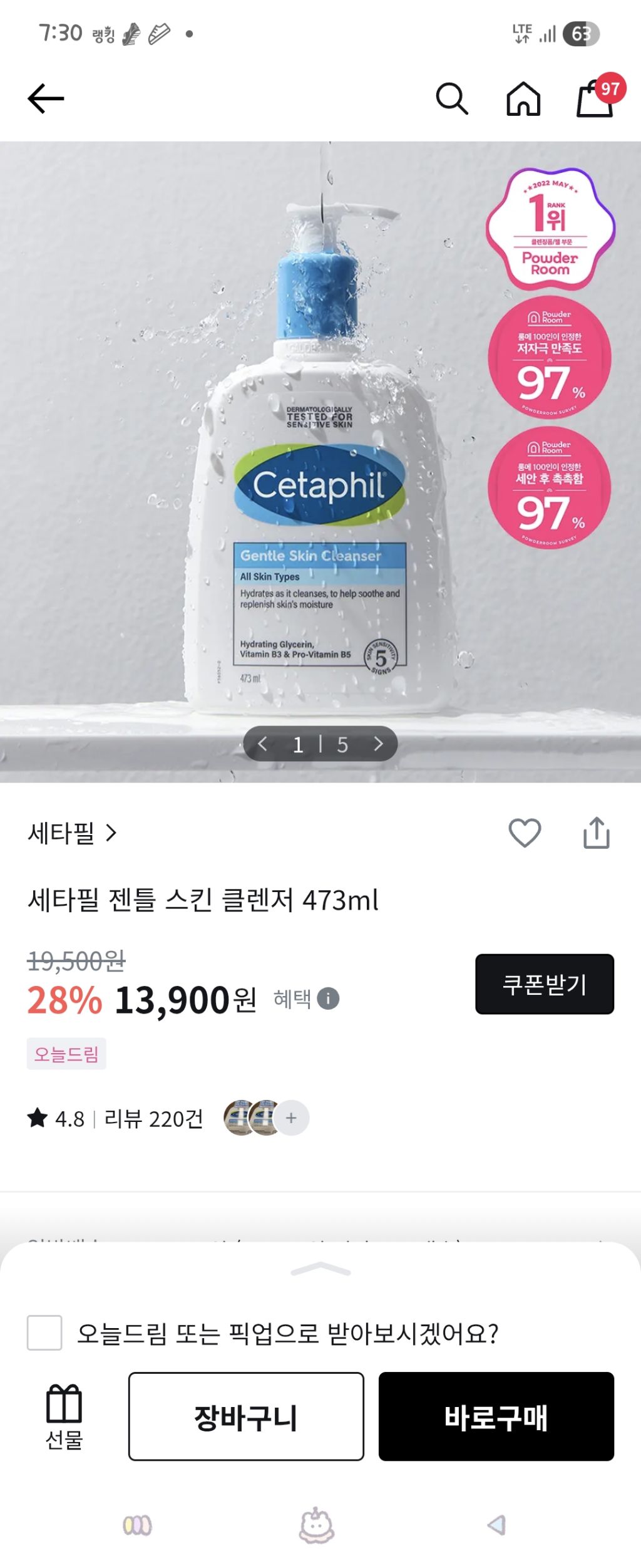Open system recent apps

137,1525
